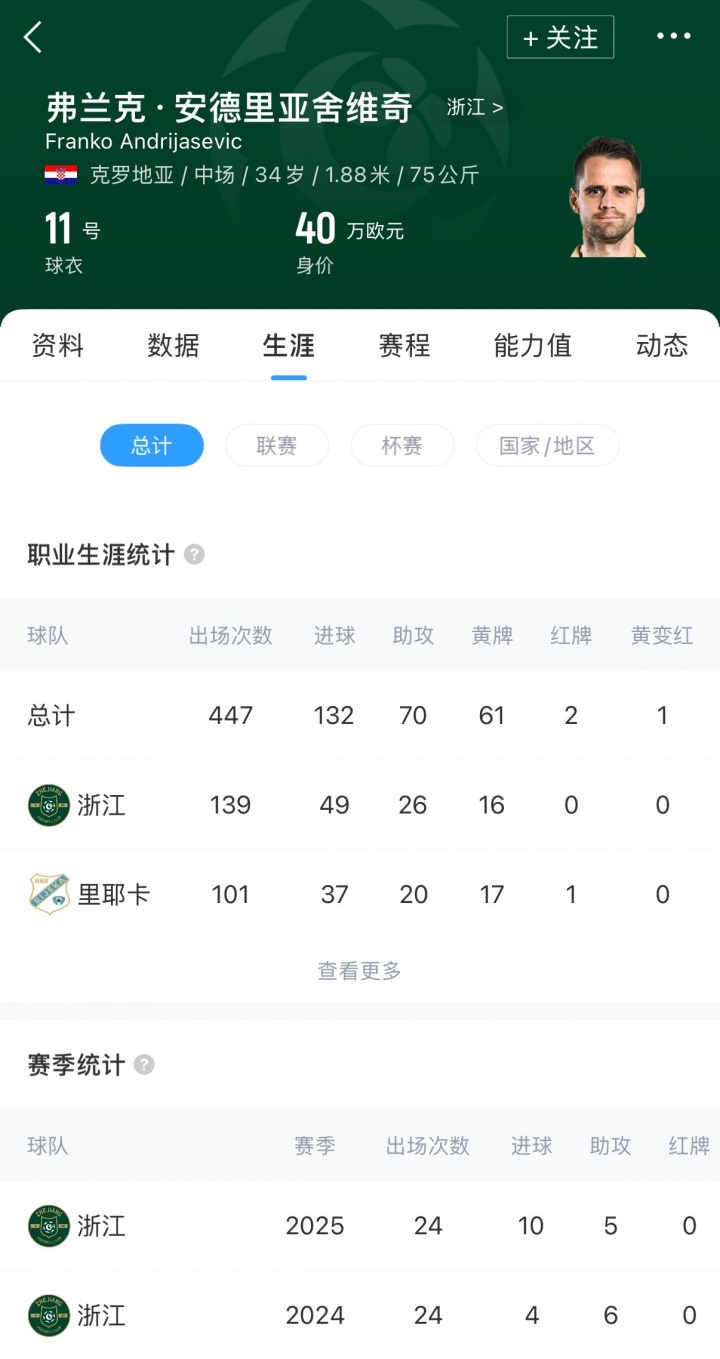
Task: Filter career stats by 杯赛
Action: pyautogui.click(x=402, y=446)
